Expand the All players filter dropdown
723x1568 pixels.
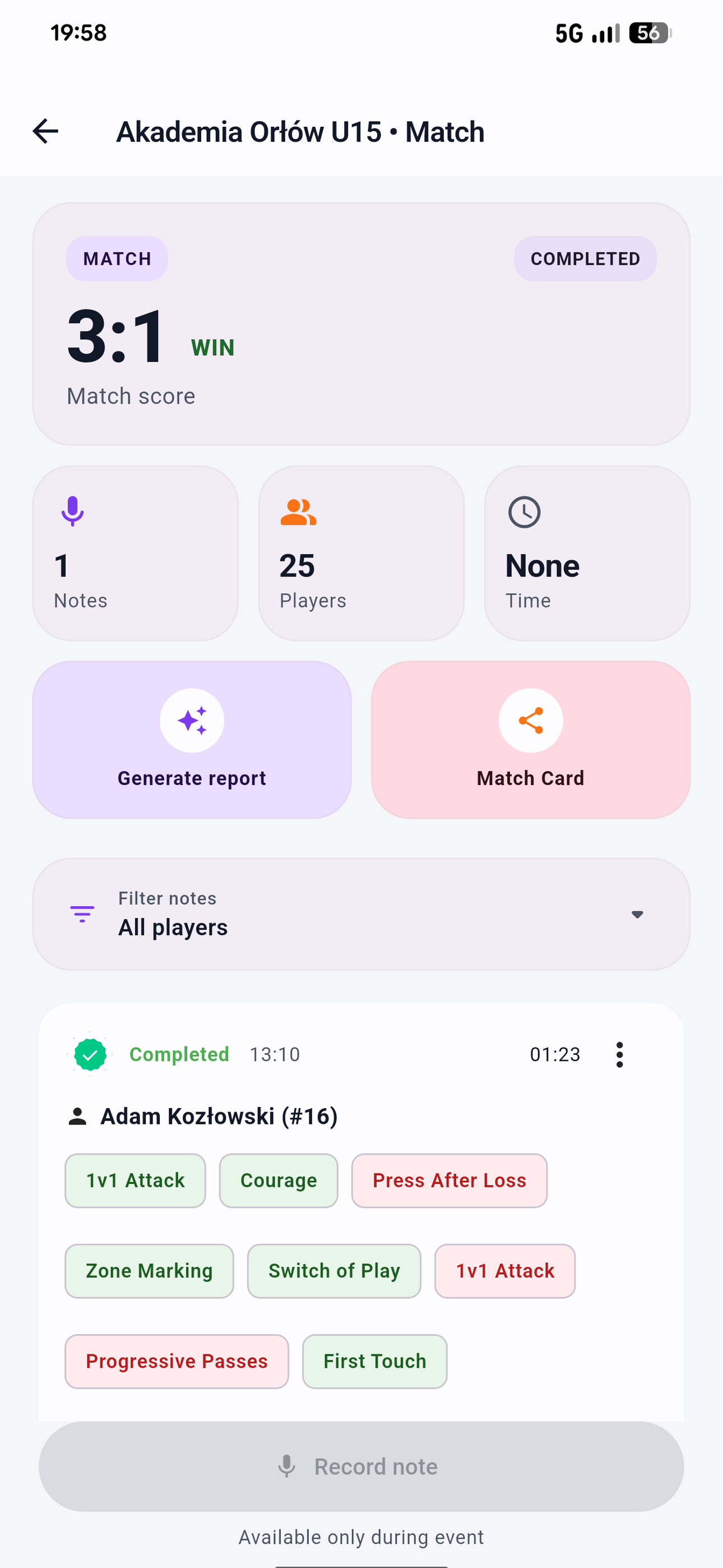(637, 914)
